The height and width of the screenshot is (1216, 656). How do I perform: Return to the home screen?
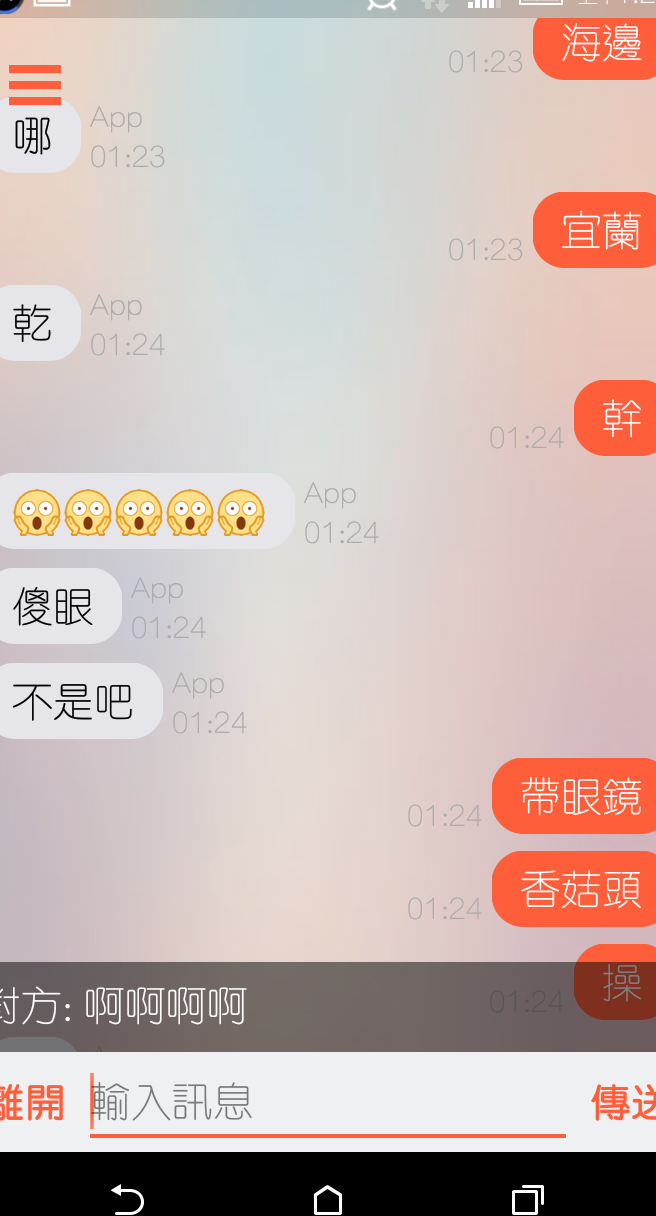328,1199
